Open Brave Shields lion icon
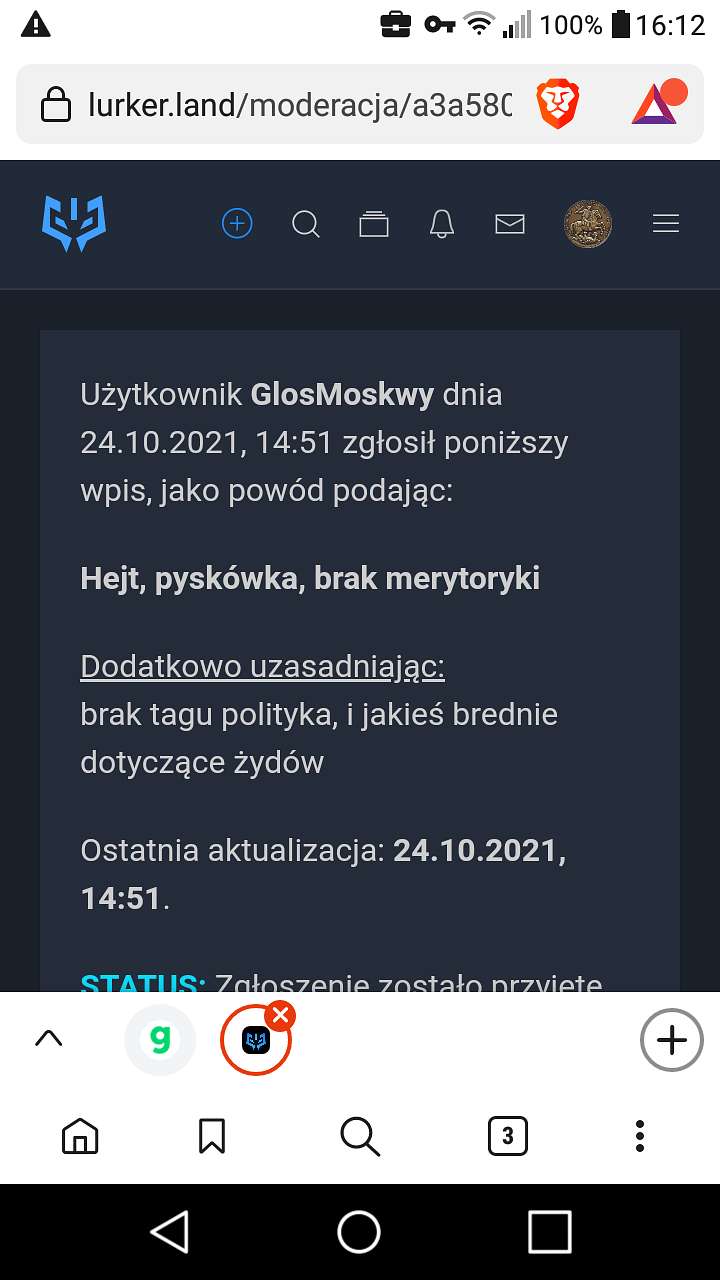 click(556, 104)
